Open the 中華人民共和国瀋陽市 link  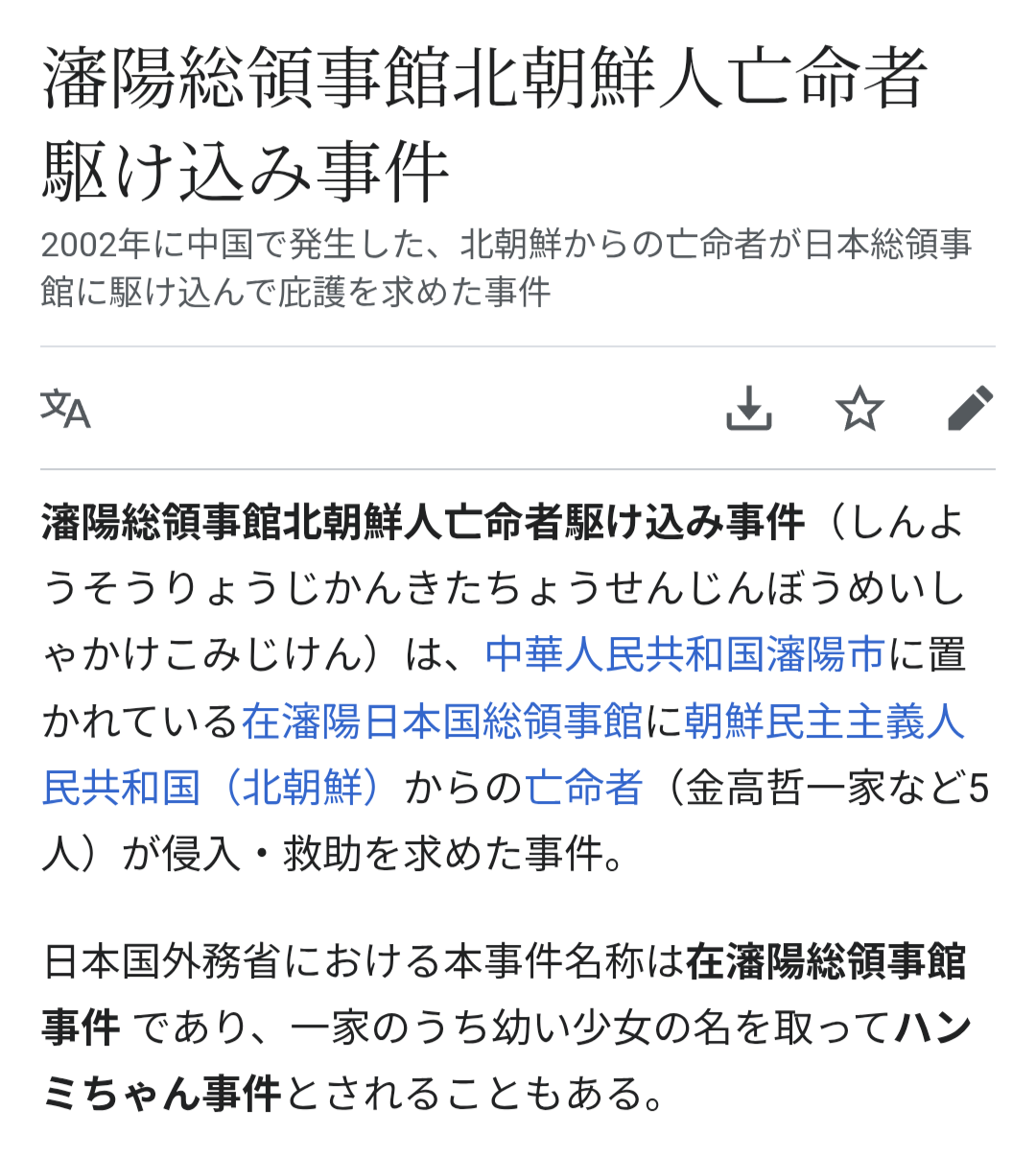point(685,655)
